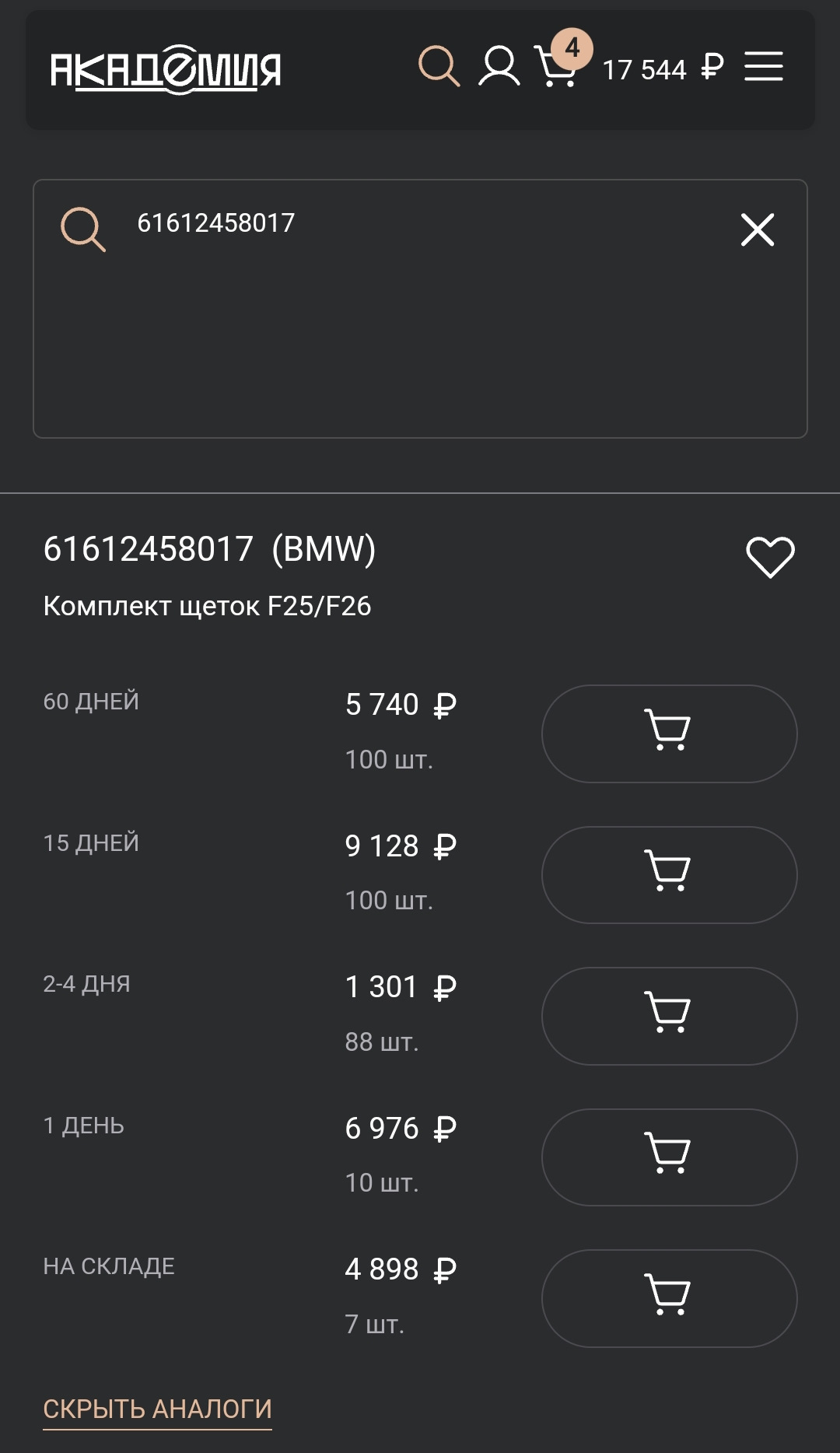
Task: Add part 61612458017 to favorites
Action: click(770, 557)
